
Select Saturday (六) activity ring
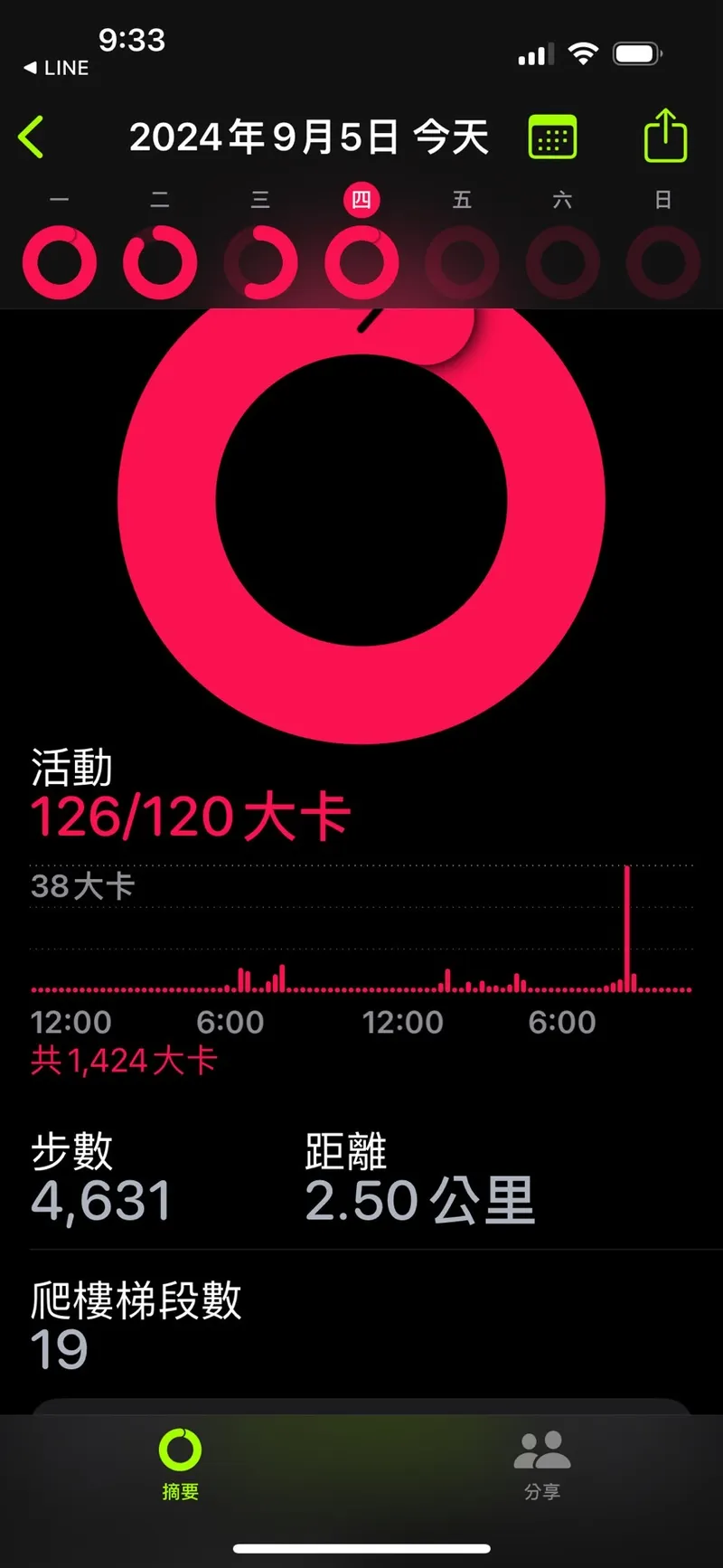tap(562, 262)
